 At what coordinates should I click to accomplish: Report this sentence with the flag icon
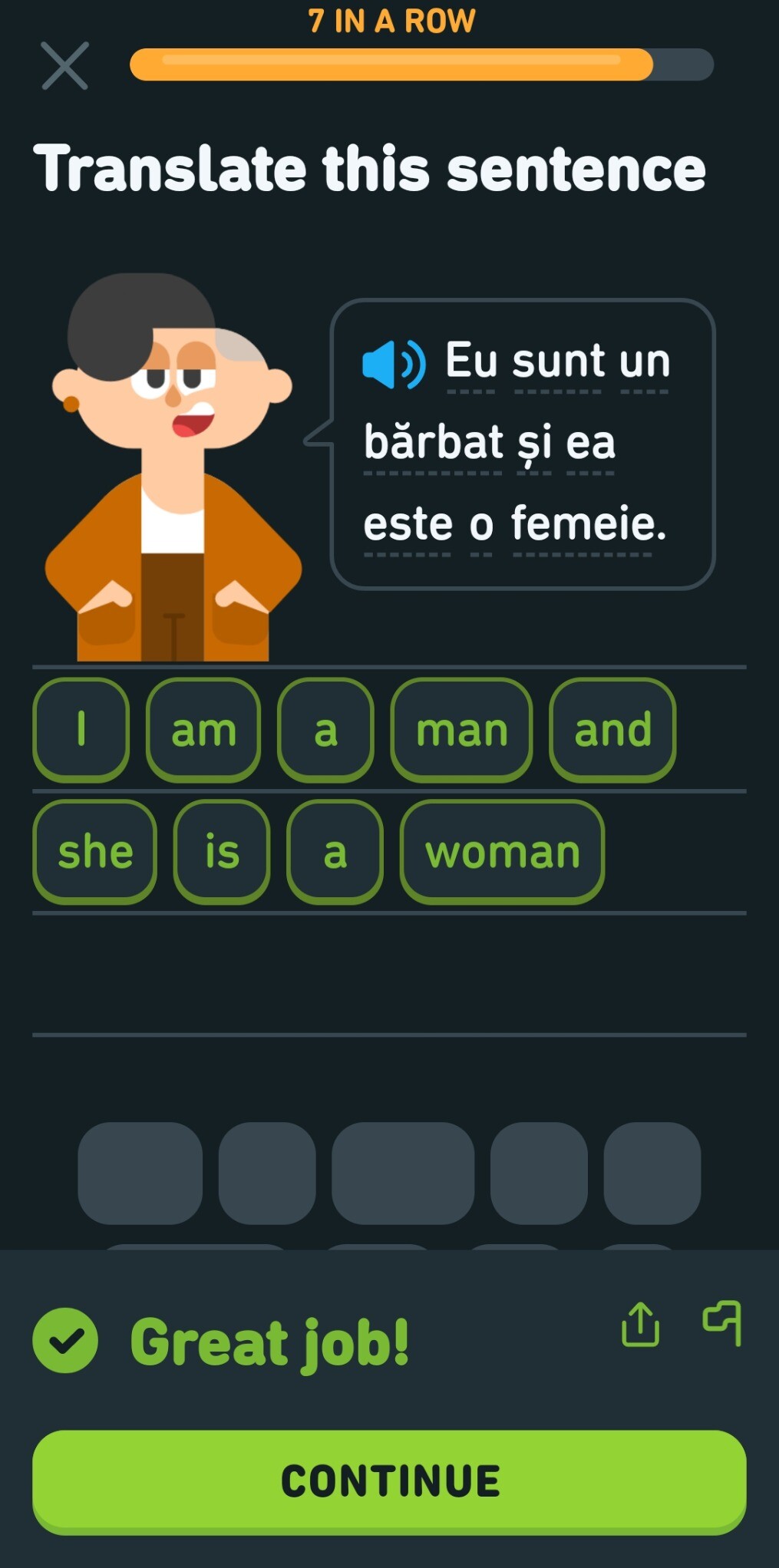tap(723, 1322)
